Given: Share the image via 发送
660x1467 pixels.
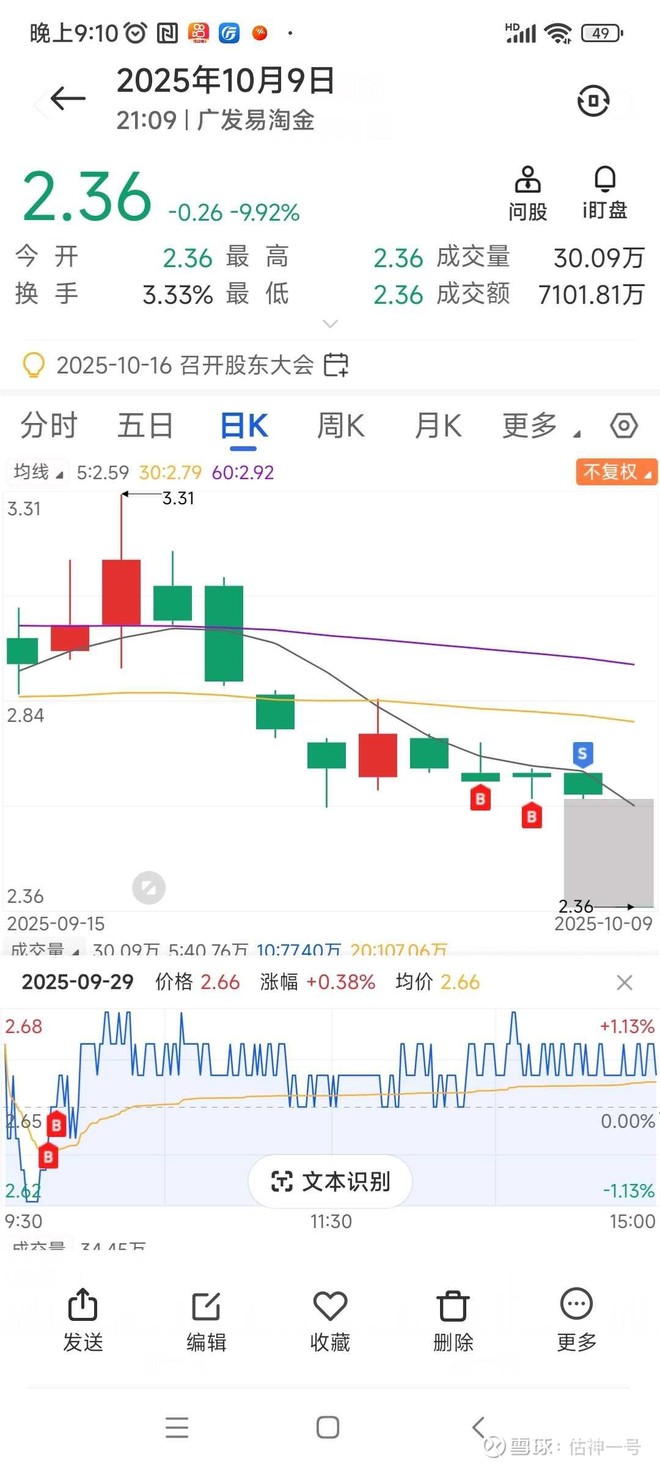Looking at the screenshot, I should (83, 1320).
